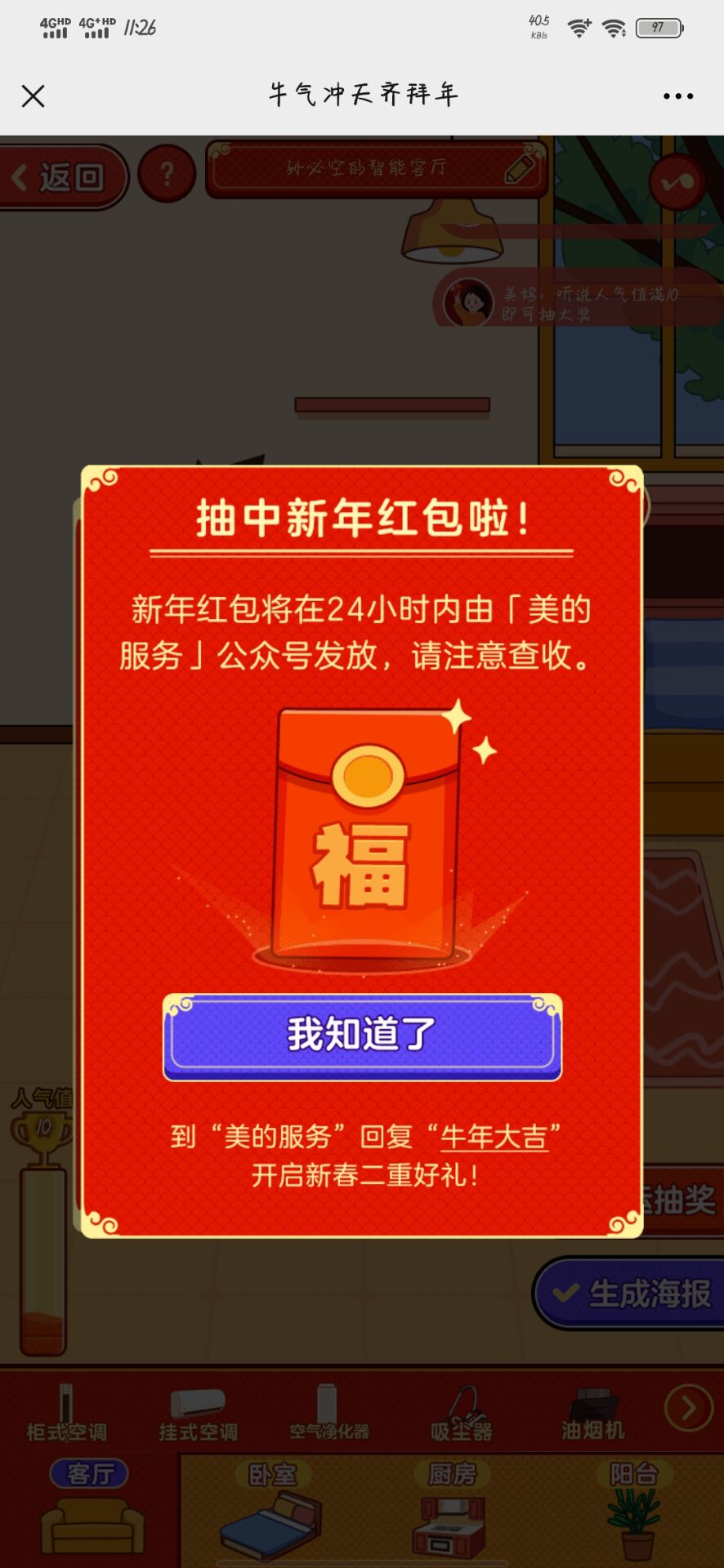This screenshot has width=724, height=1568.
Task: Open the three-dot overflow menu
Action: [678, 96]
